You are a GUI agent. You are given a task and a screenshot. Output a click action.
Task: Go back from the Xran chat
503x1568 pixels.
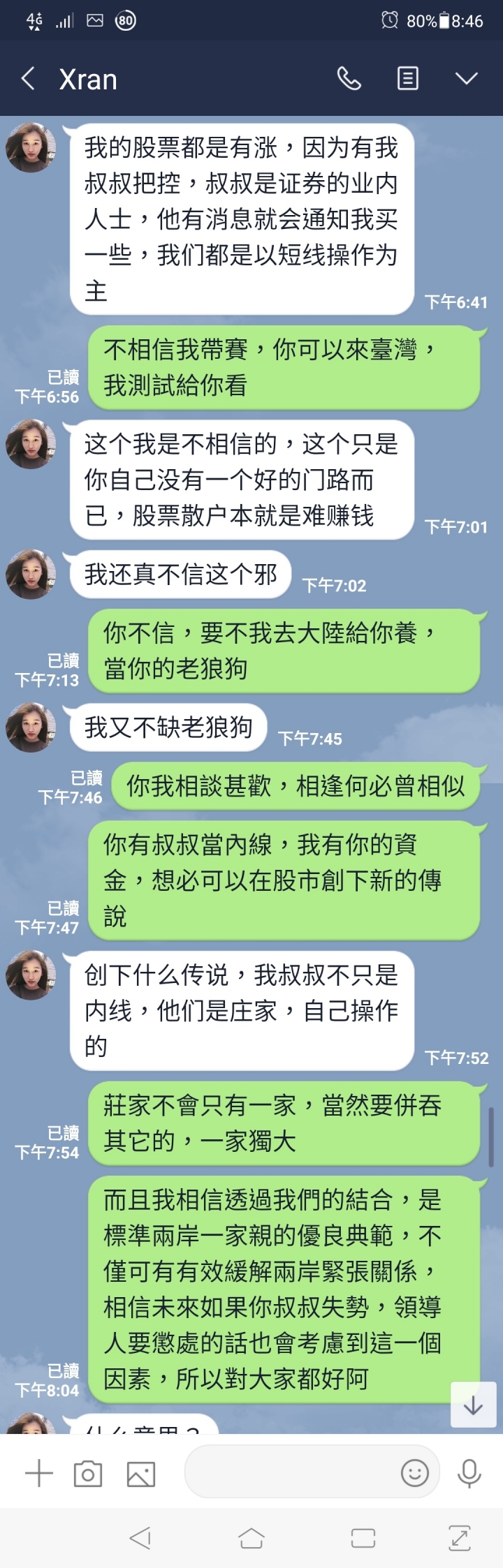pyautogui.click(x=28, y=79)
